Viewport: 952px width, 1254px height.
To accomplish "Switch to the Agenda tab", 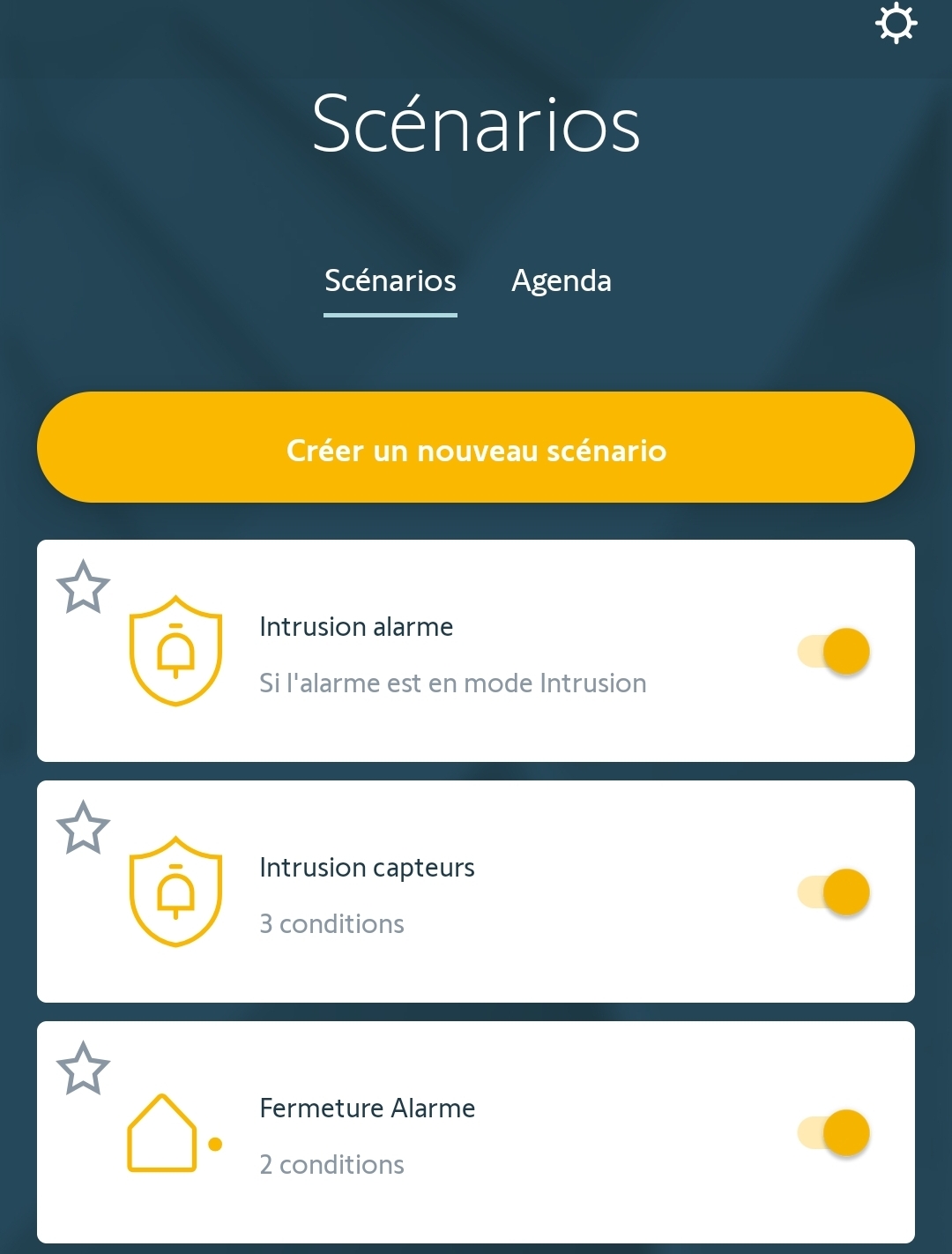I will tap(562, 281).
